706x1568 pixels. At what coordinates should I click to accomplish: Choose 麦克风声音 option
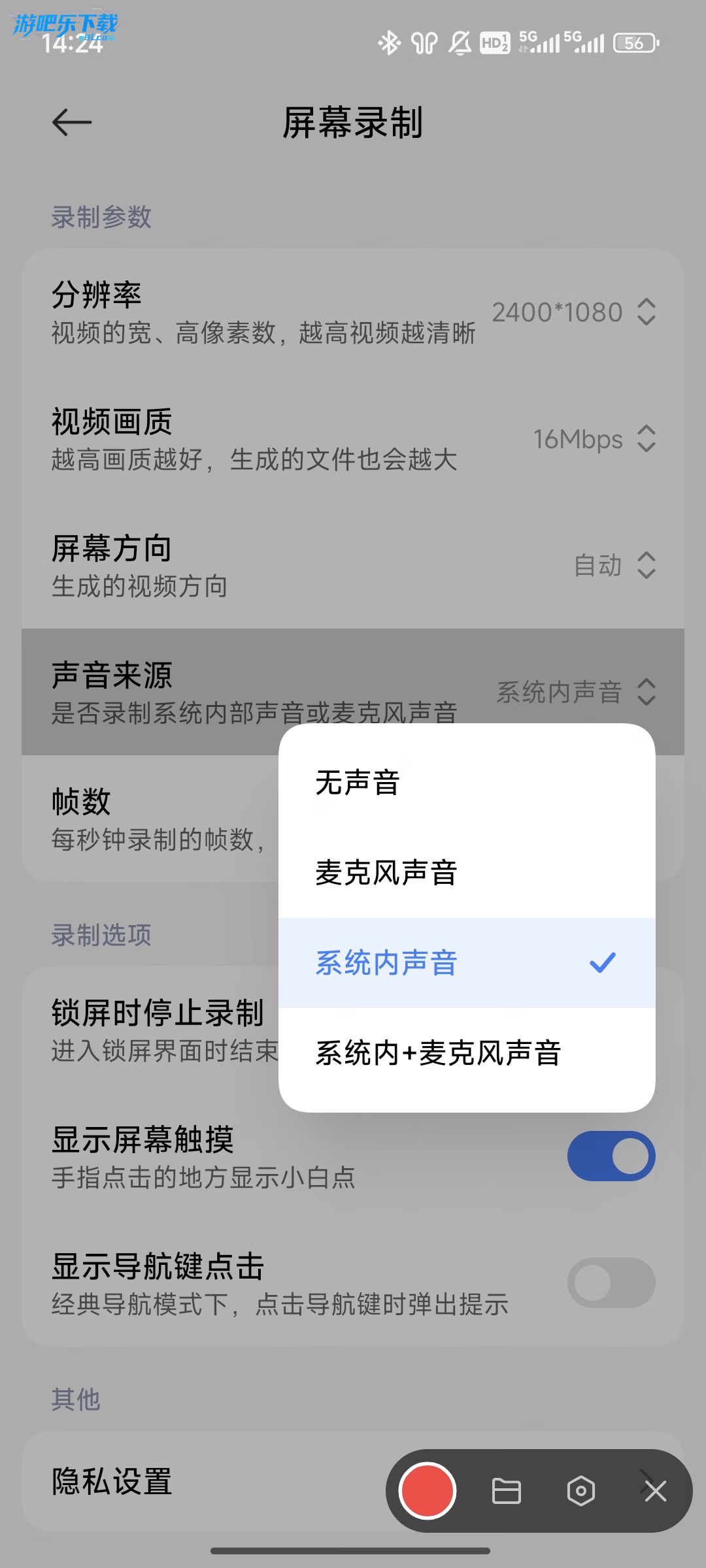pos(467,873)
